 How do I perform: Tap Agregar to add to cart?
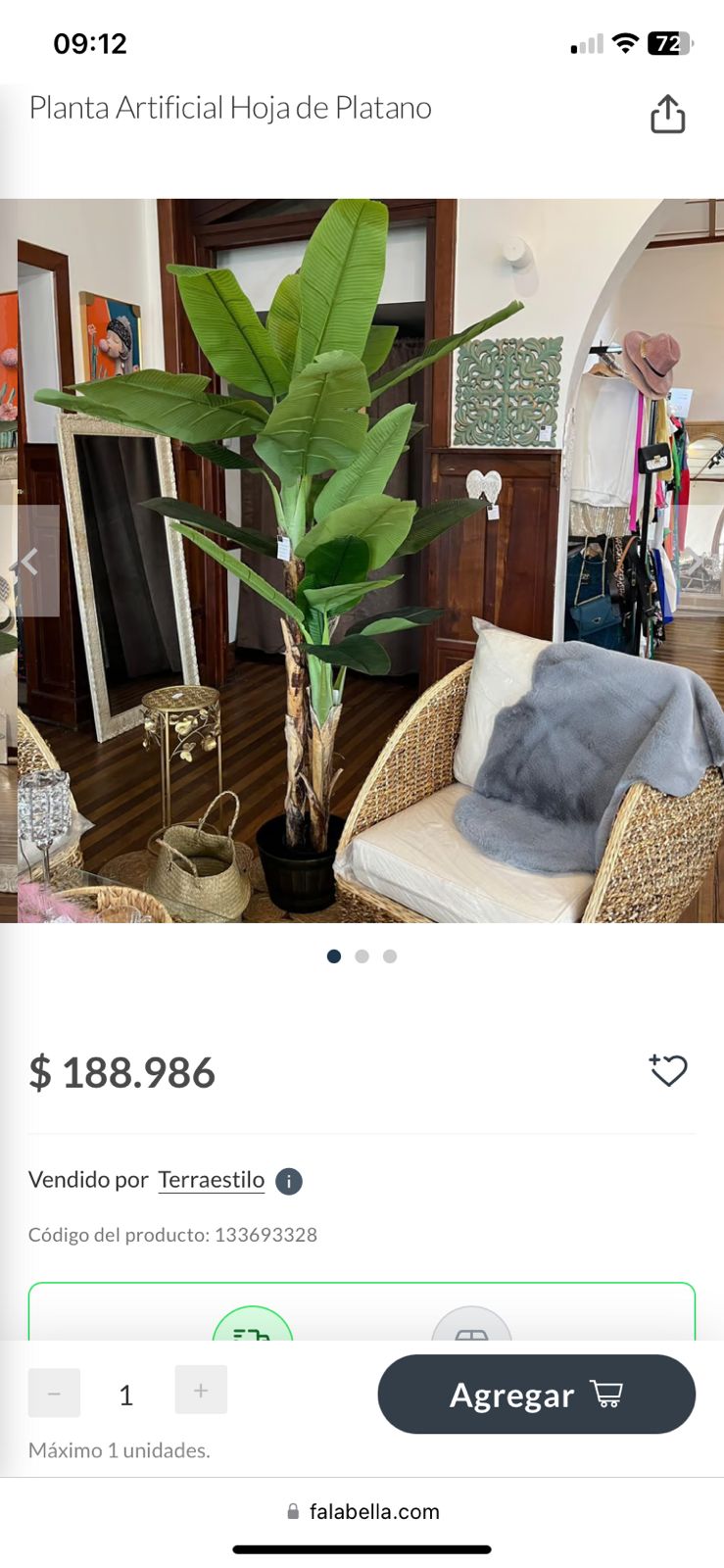point(536,1394)
